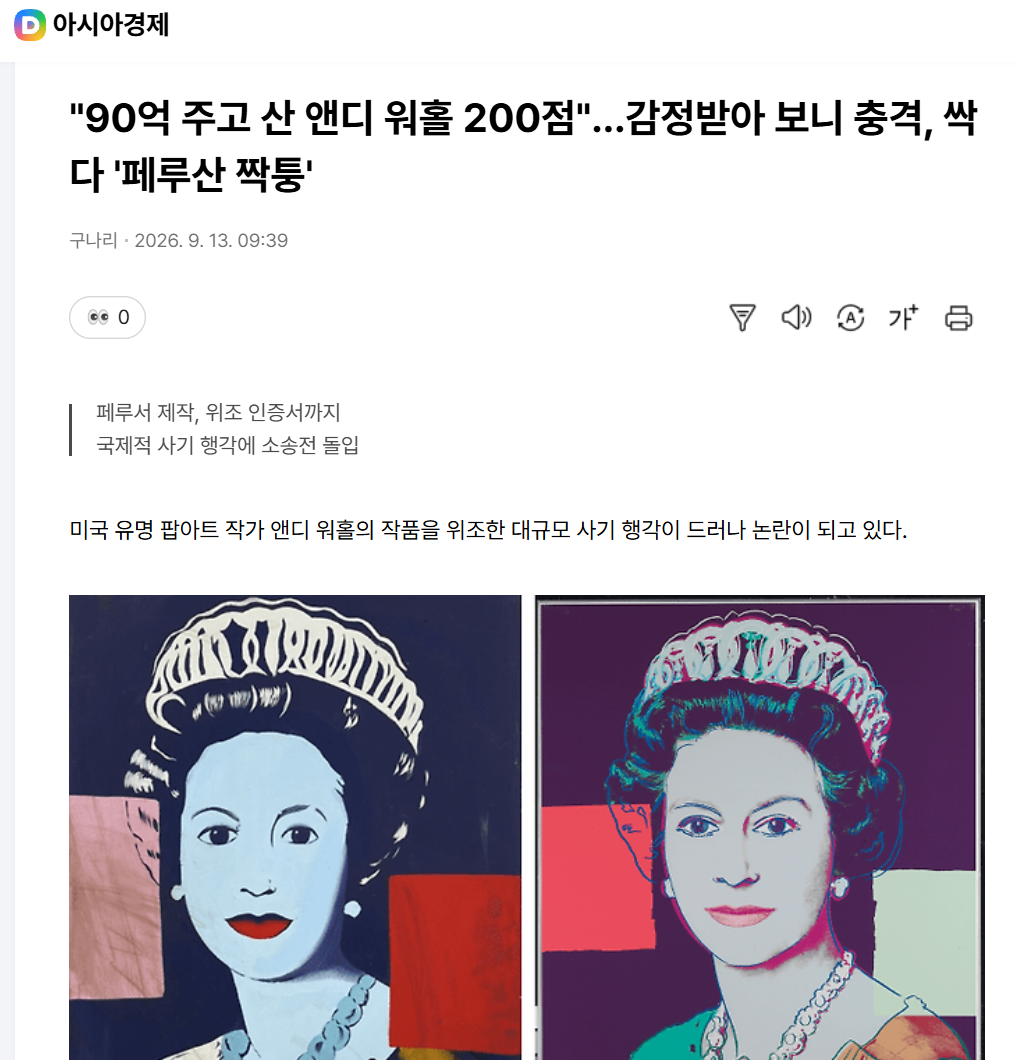Open the article summary icon
Screen dimensions: 1016x1060
[x=742, y=318]
